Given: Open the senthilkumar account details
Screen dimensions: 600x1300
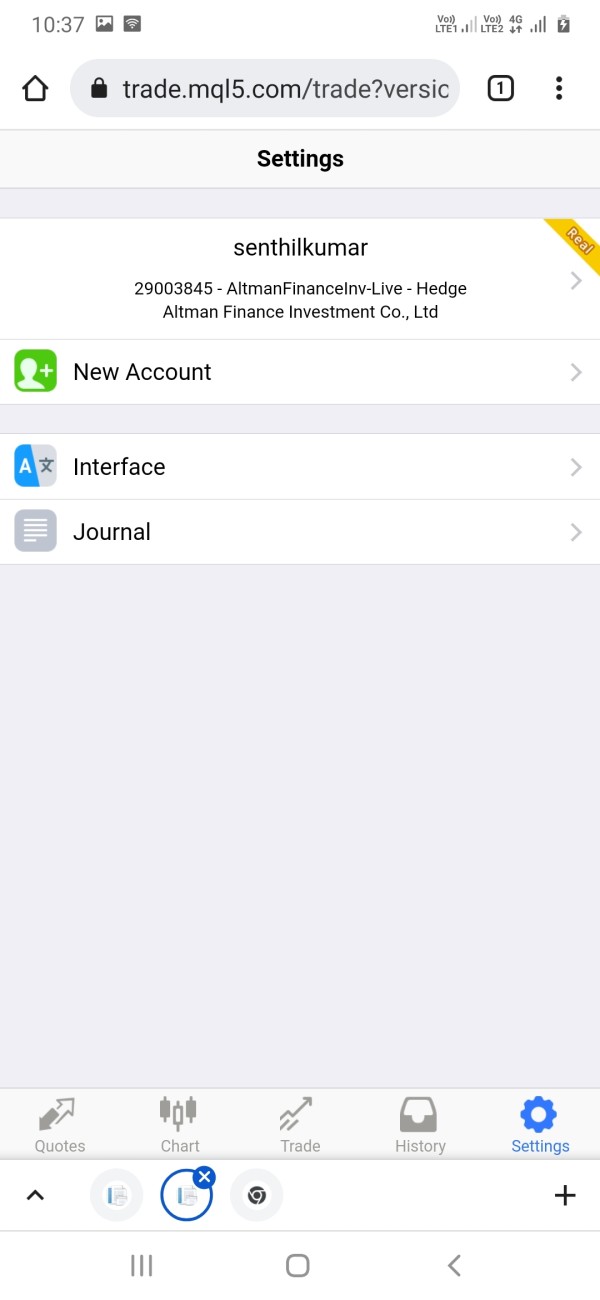Looking at the screenshot, I should (300, 279).
